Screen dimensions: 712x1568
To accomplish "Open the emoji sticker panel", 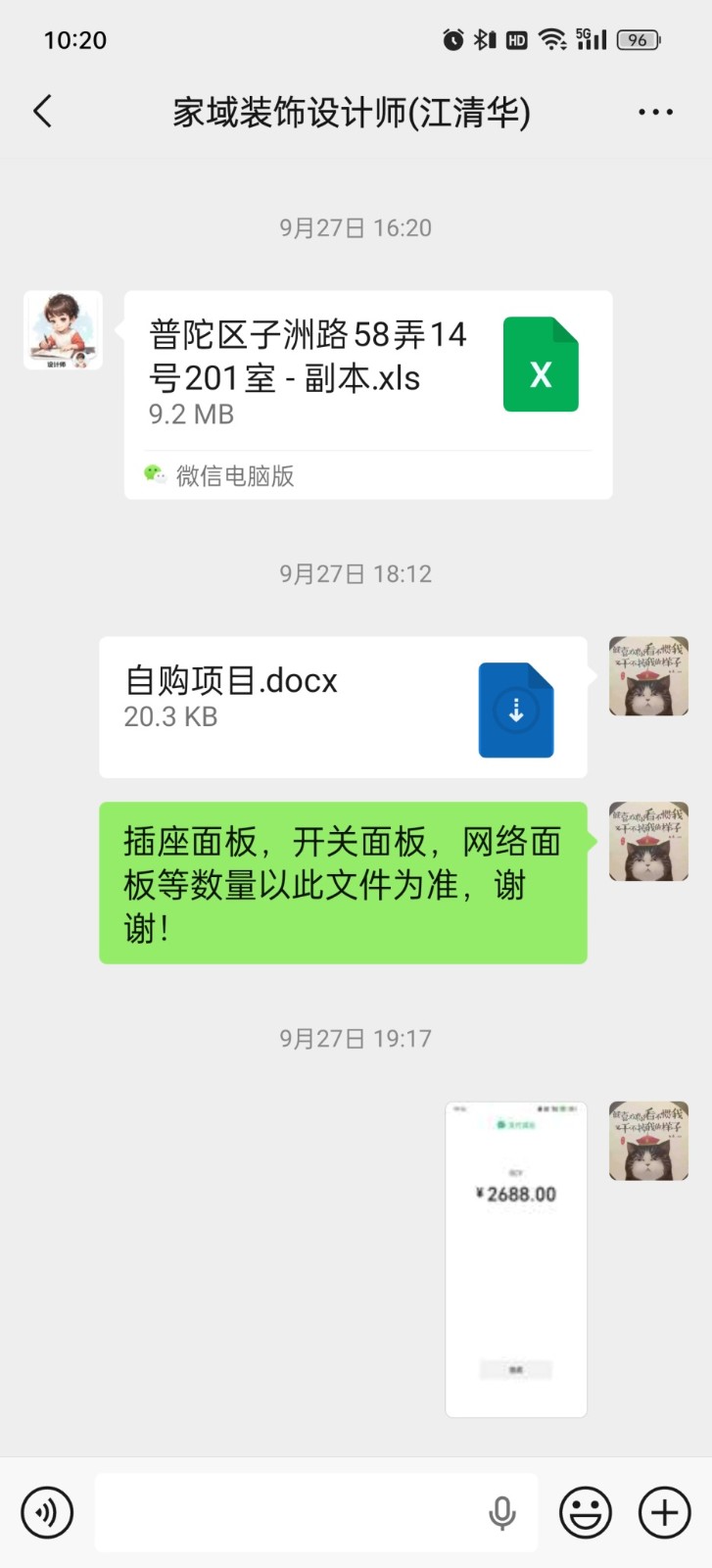I will pyautogui.click(x=585, y=1512).
